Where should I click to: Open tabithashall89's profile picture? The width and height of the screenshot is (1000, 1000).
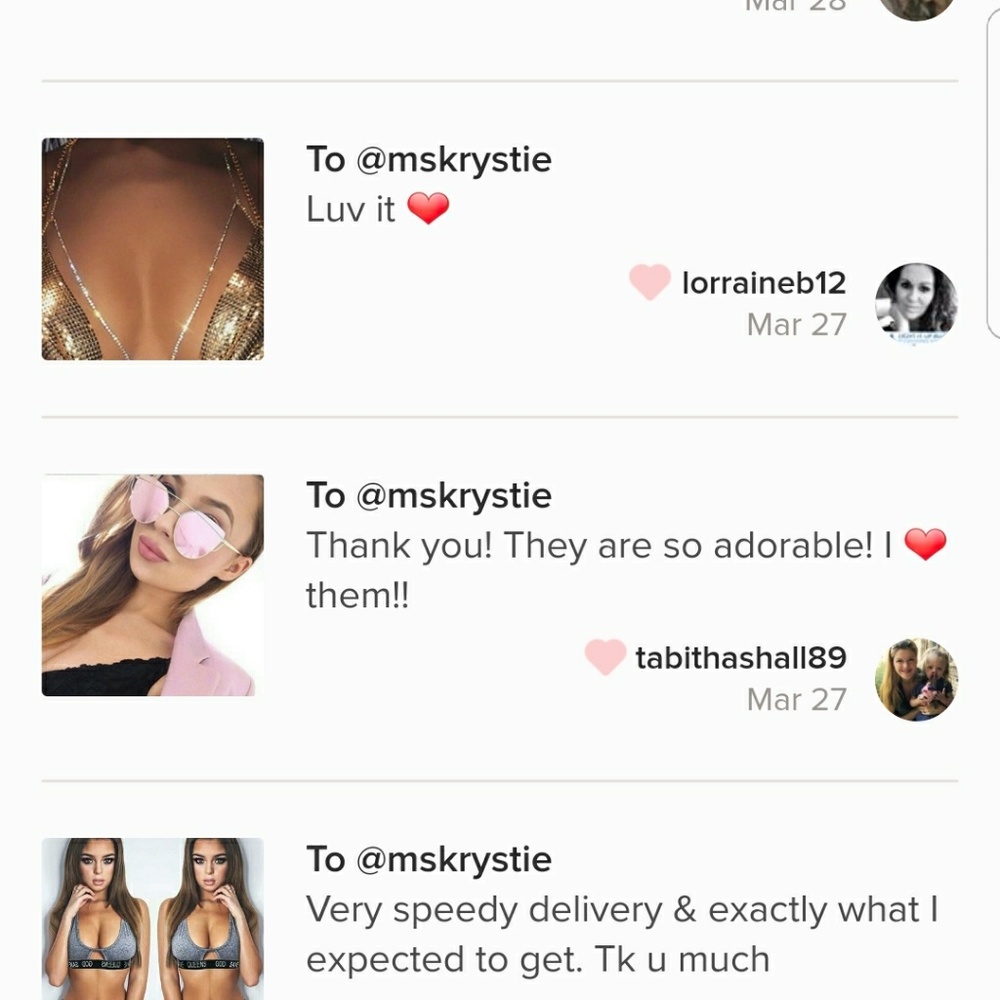coord(916,679)
